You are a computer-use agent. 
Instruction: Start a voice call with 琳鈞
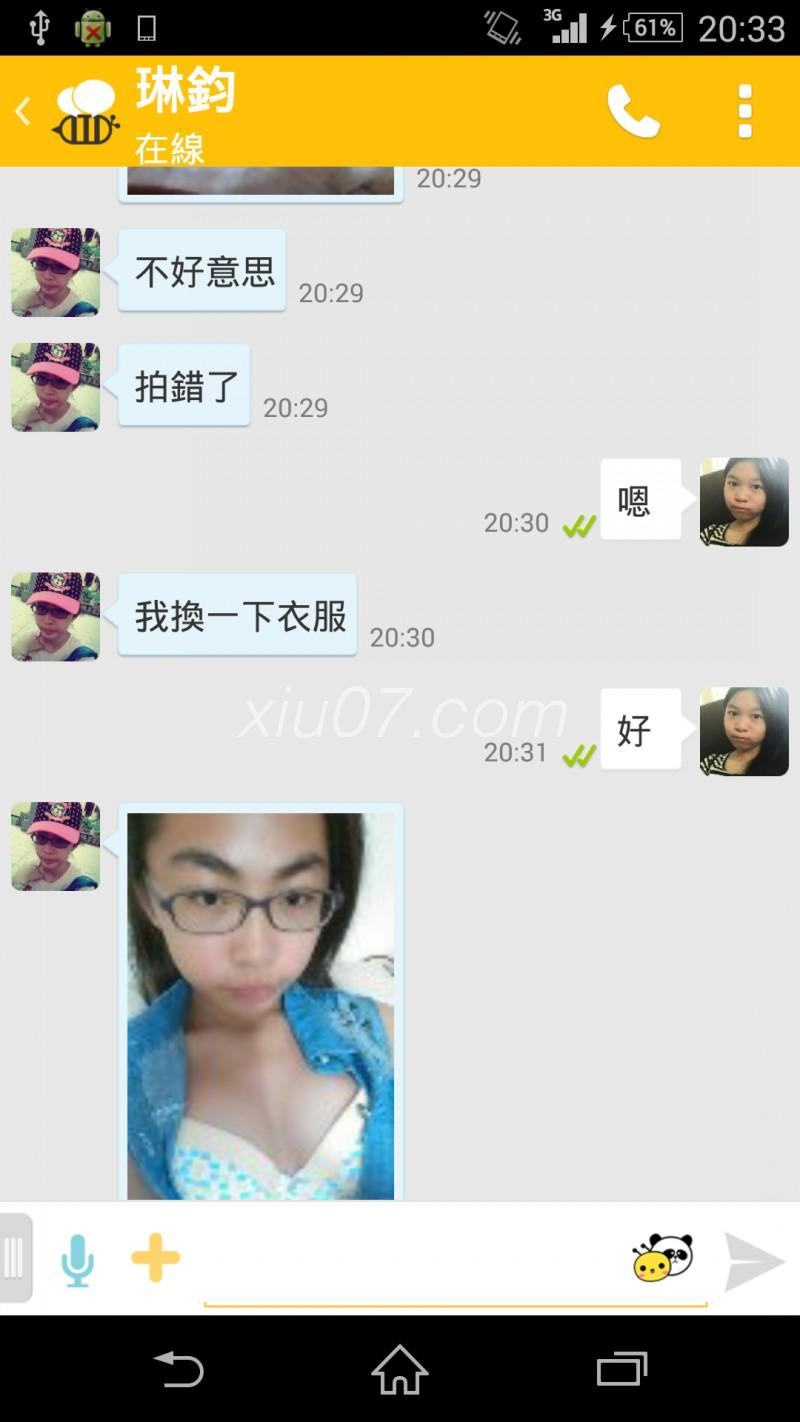pyautogui.click(x=633, y=111)
